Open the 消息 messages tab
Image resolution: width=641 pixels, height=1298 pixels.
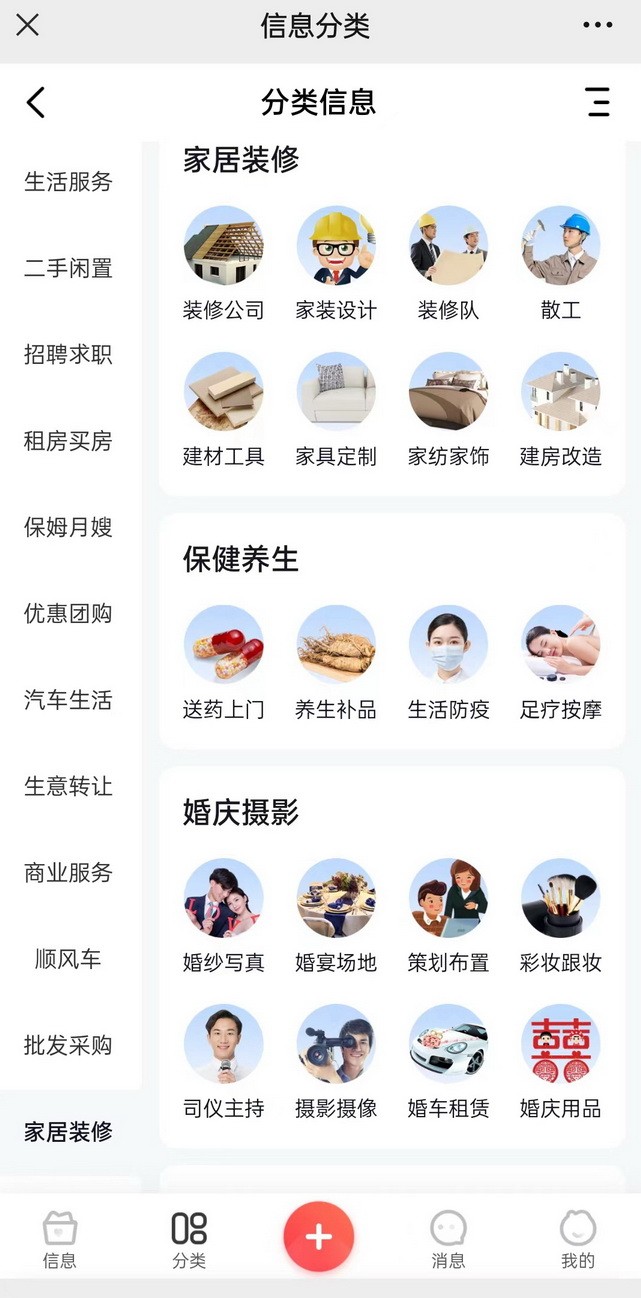pyautogui.click(x=448, y=1239)
